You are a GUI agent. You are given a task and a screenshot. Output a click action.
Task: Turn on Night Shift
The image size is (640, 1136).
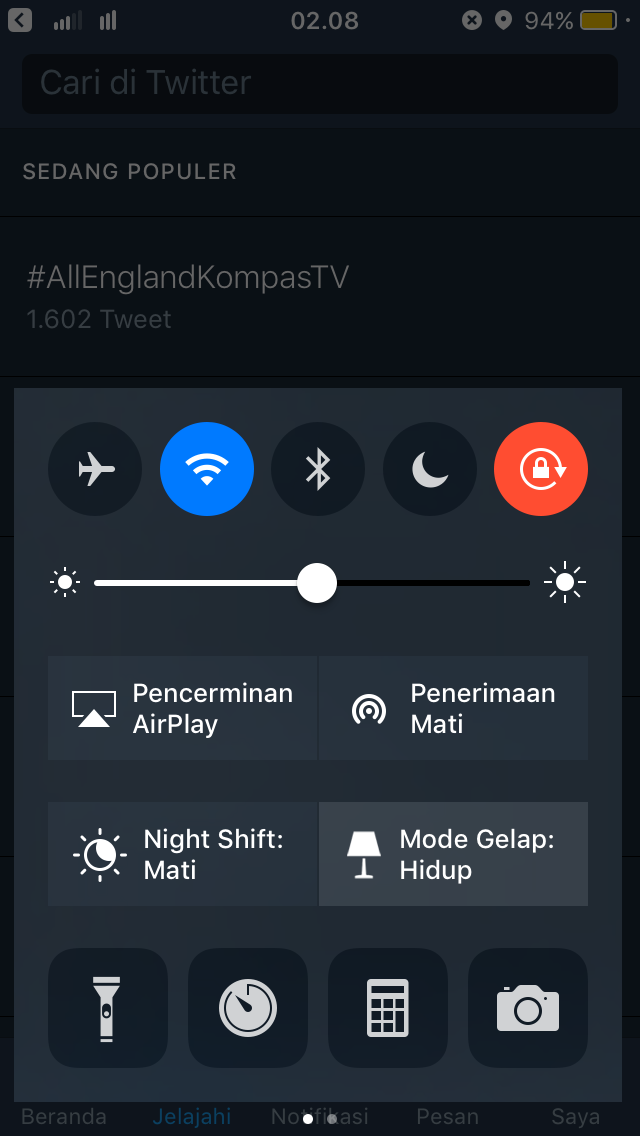[x=182, y=854]
